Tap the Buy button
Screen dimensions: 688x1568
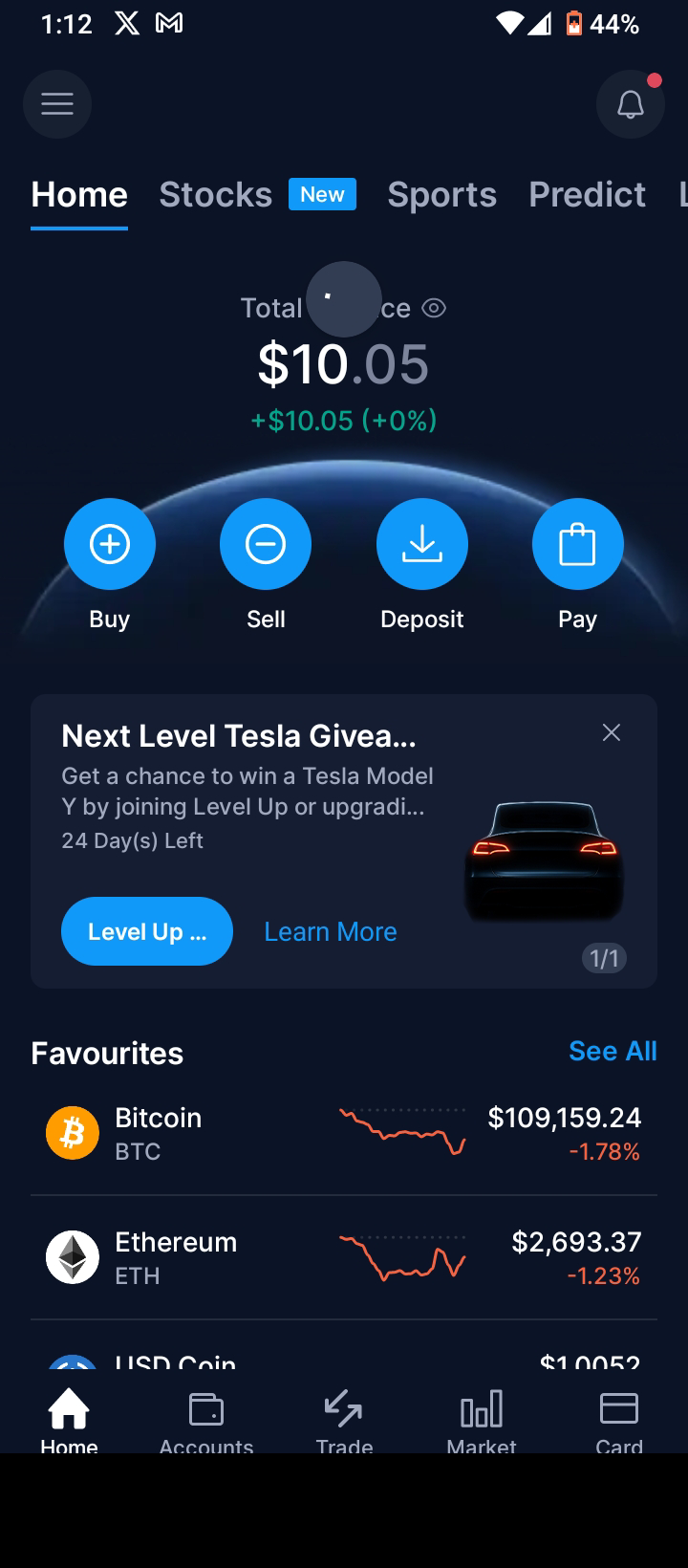point(110,544)
